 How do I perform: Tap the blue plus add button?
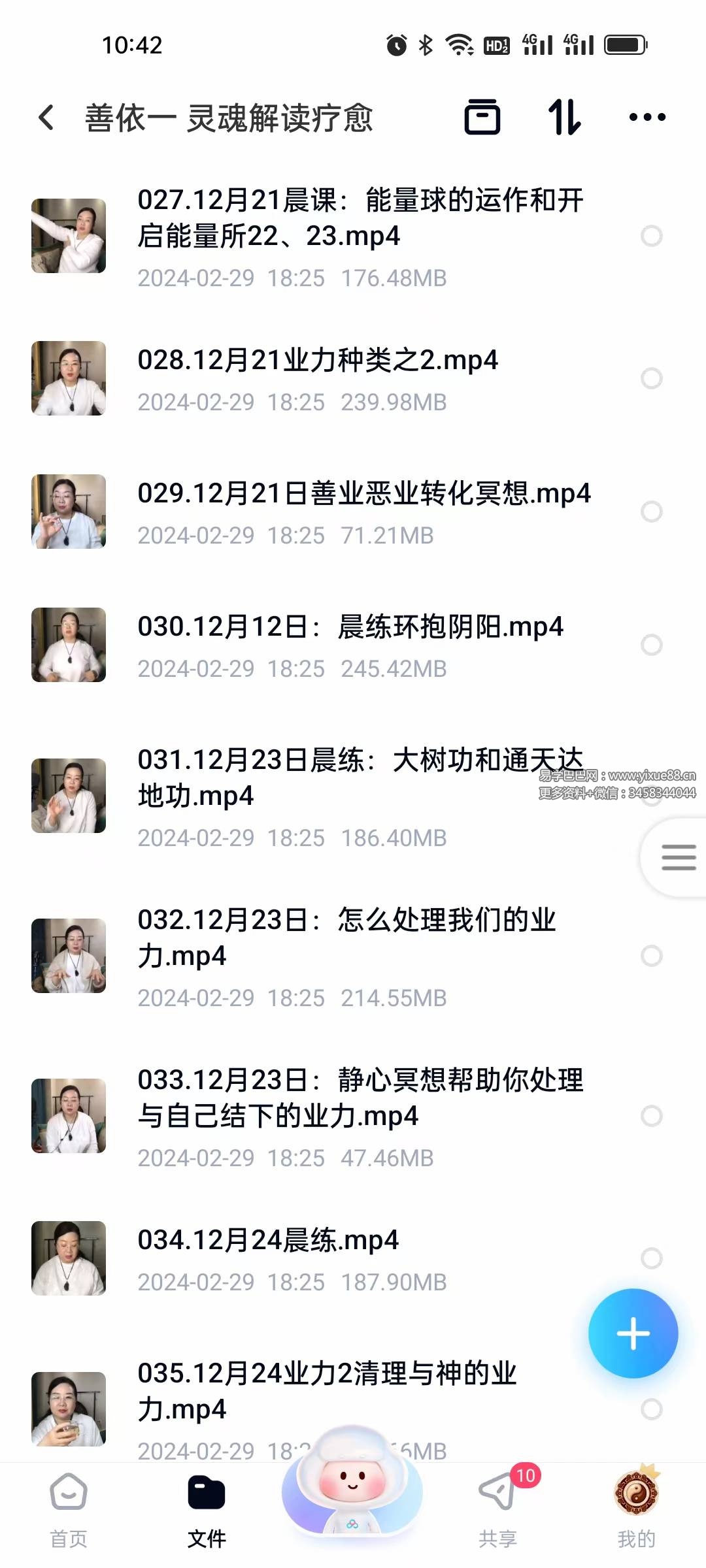(x=633, y=1333)
